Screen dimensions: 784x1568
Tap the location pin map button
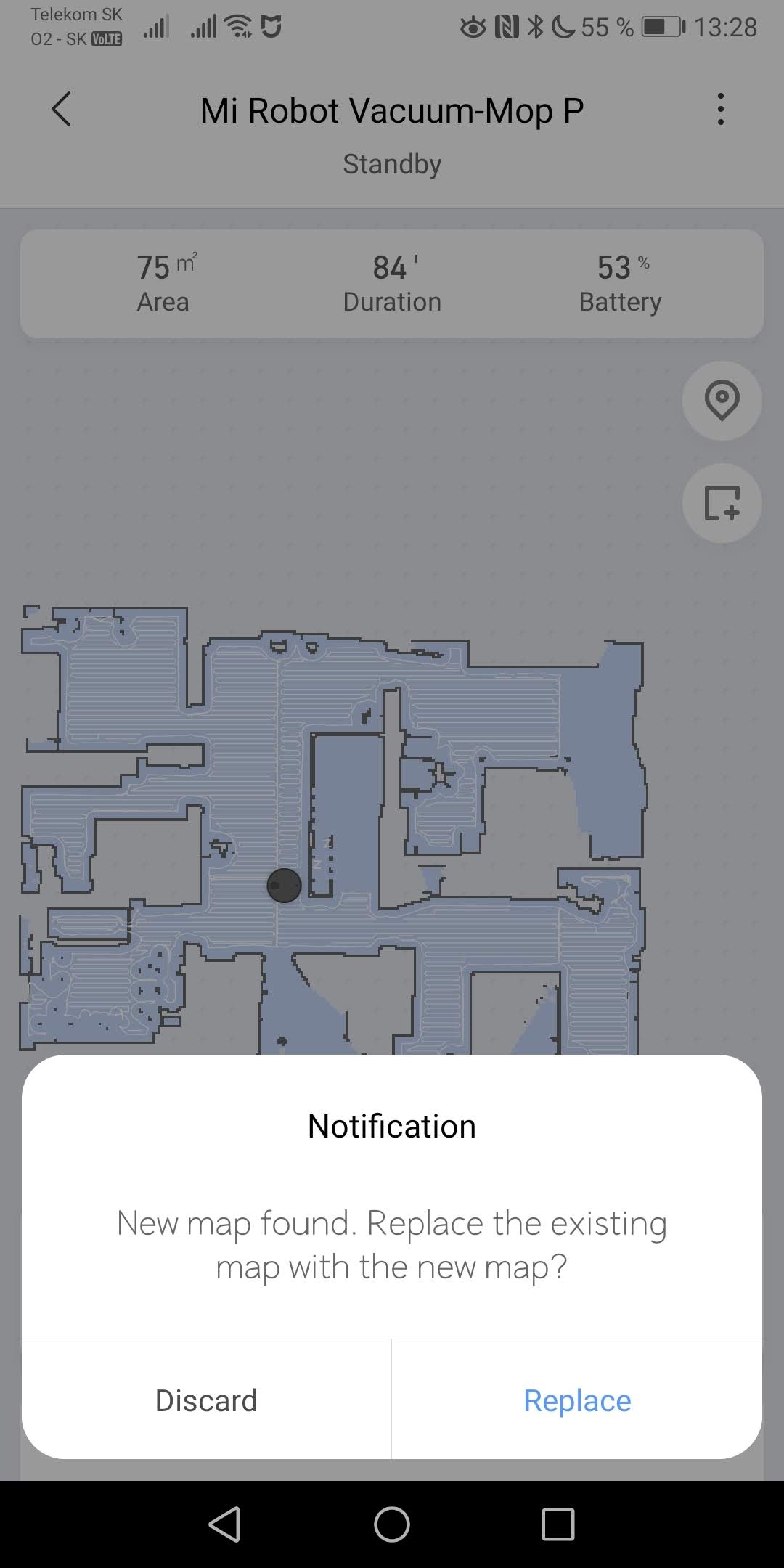722,400
